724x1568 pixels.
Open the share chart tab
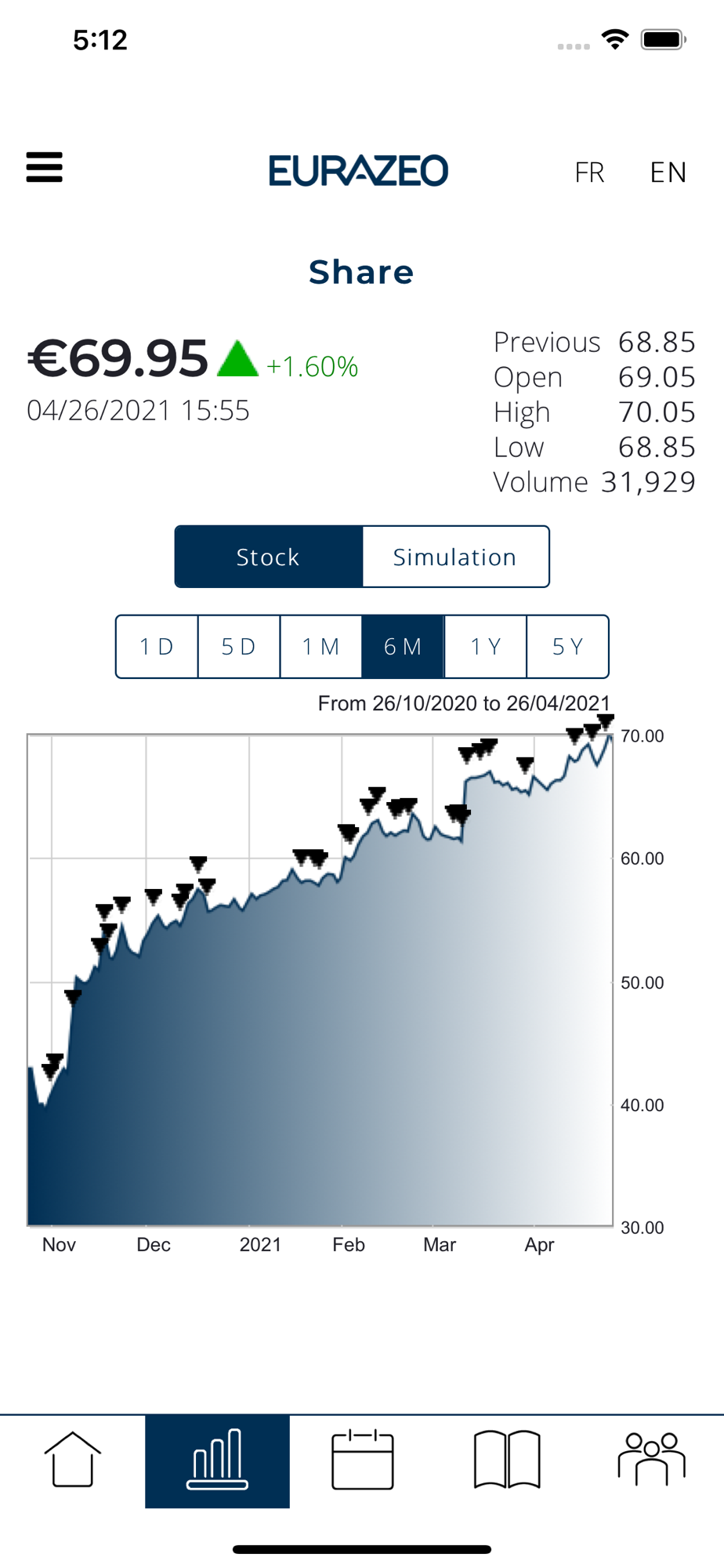[x=218, y=1460]
